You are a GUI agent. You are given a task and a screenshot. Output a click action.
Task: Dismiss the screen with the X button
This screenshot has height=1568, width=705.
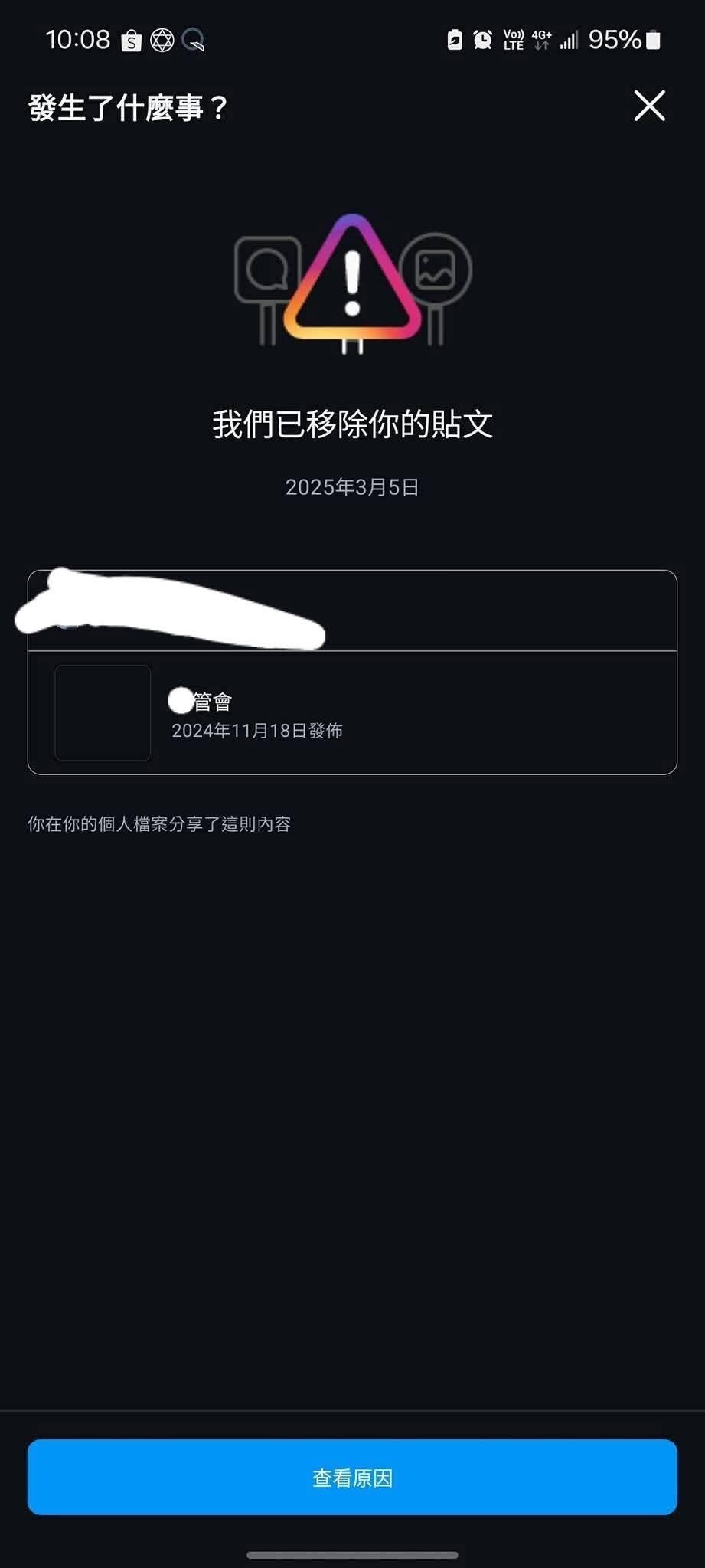point(650,106)
